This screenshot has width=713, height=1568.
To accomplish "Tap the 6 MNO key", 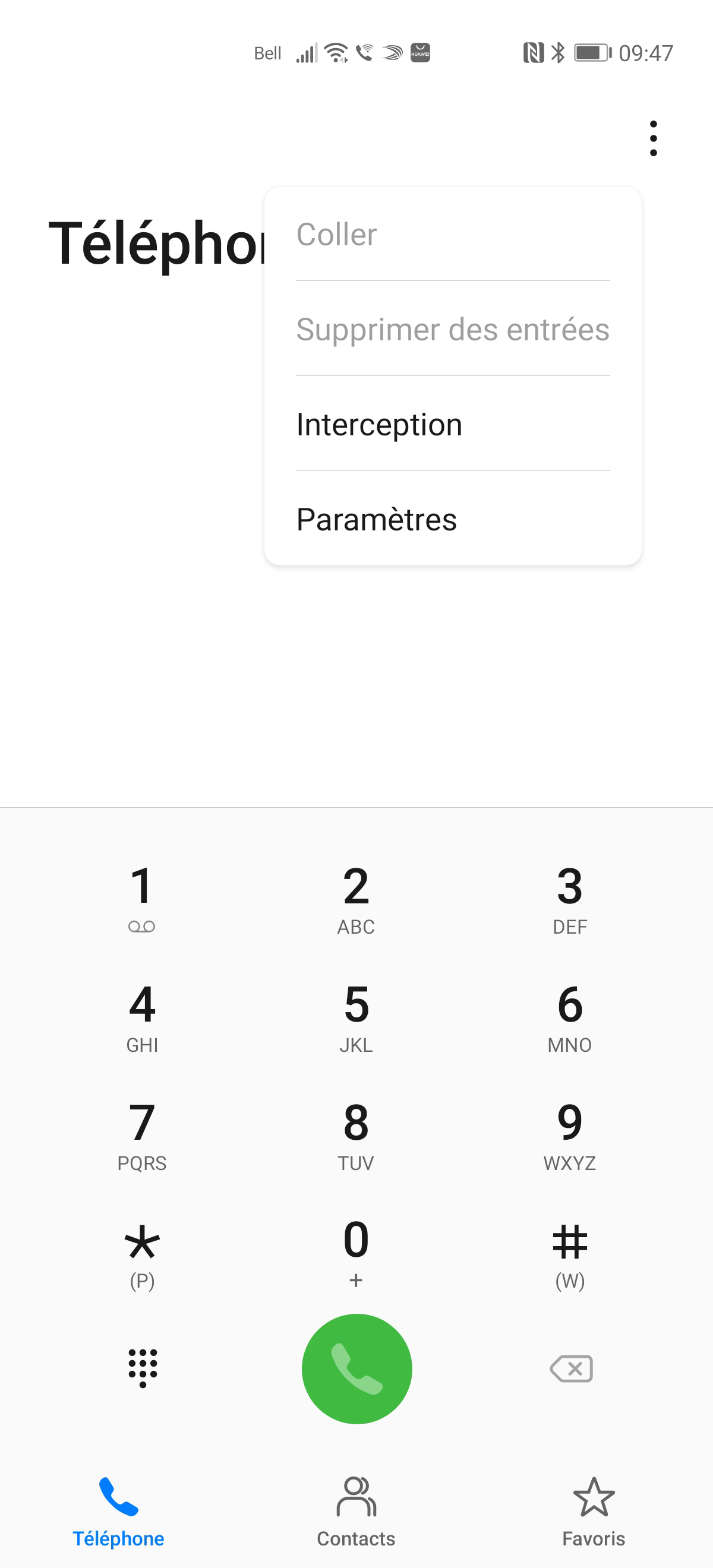I will 570,1015.
